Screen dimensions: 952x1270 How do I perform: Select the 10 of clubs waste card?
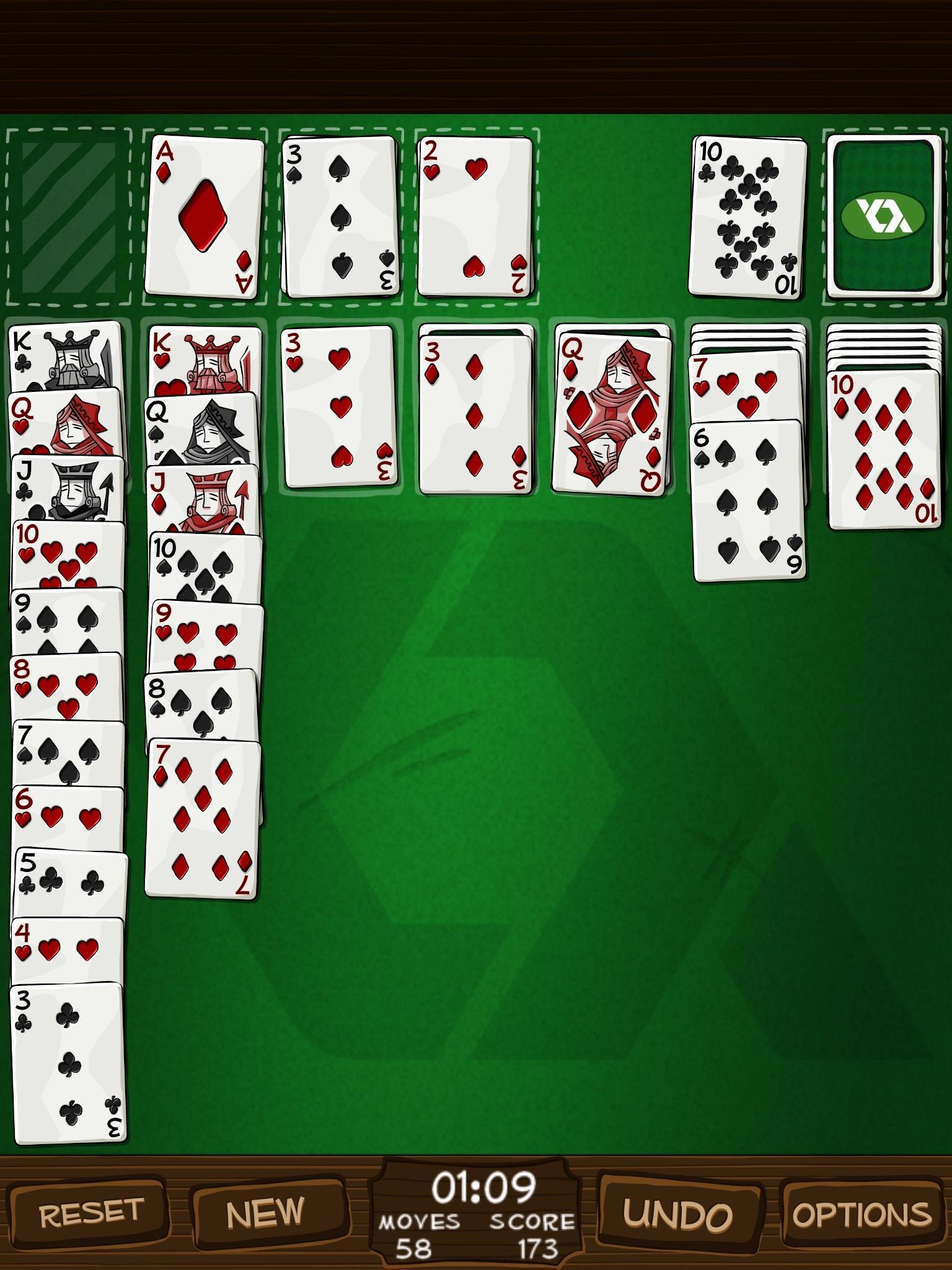pyautogui.click(x=748, y=215)
